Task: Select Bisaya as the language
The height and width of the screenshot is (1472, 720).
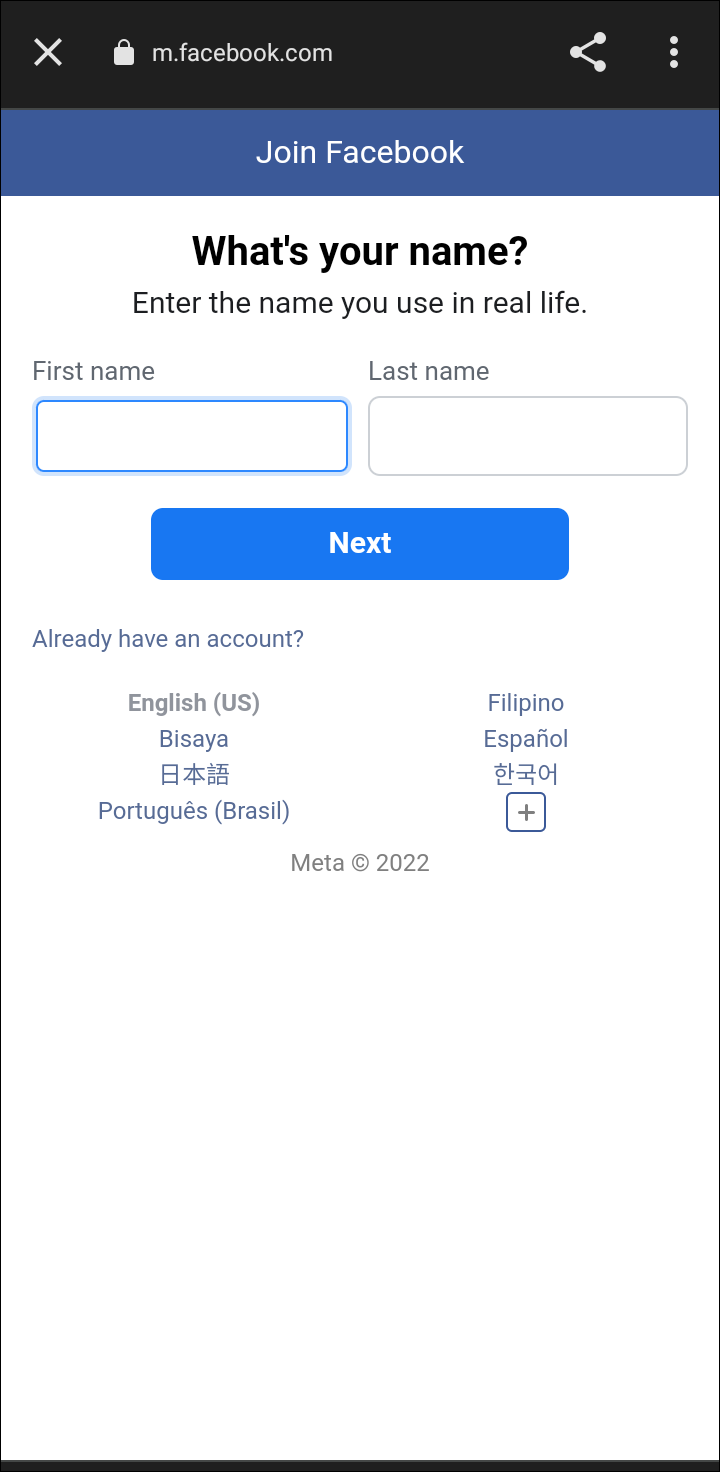Action: click(x=194, y=739)
